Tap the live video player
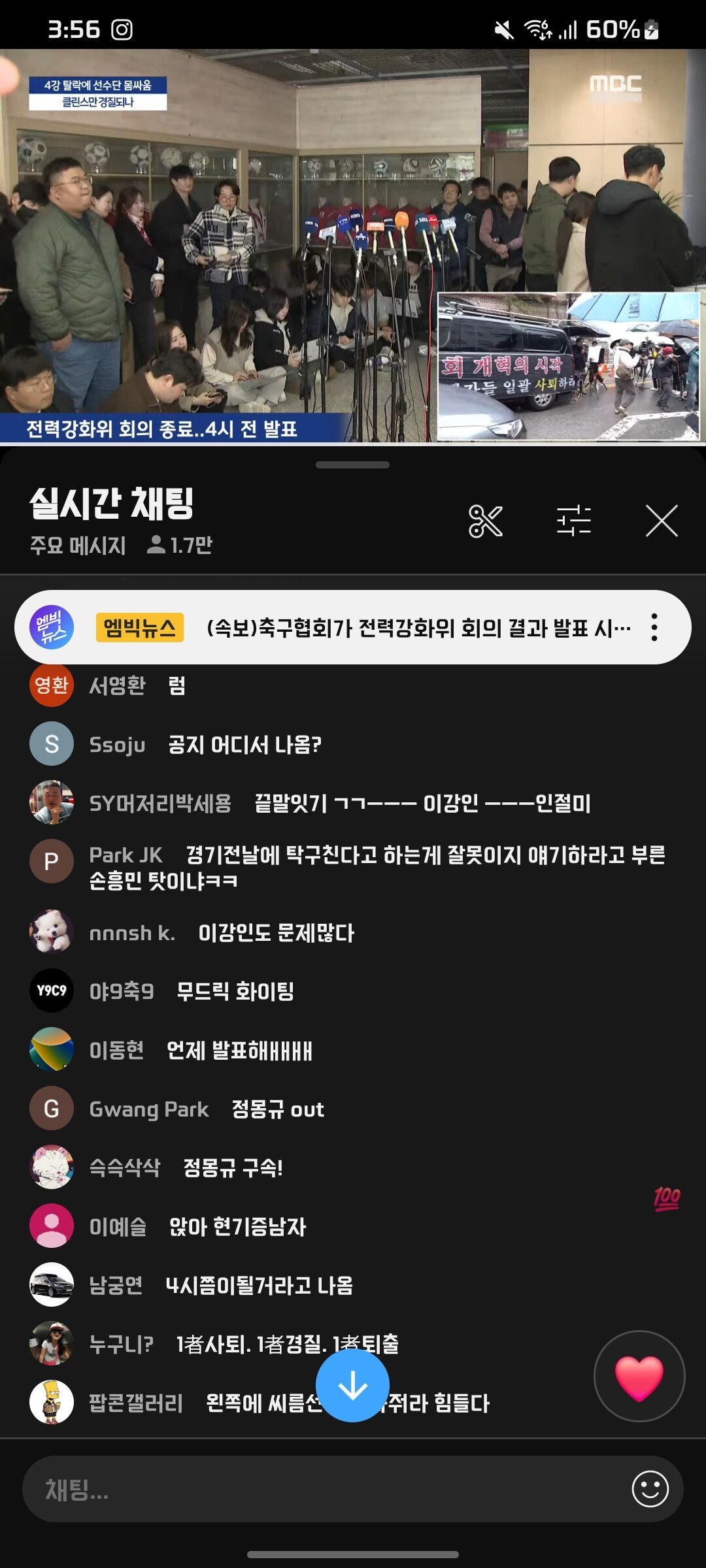 tap(353, 246)
